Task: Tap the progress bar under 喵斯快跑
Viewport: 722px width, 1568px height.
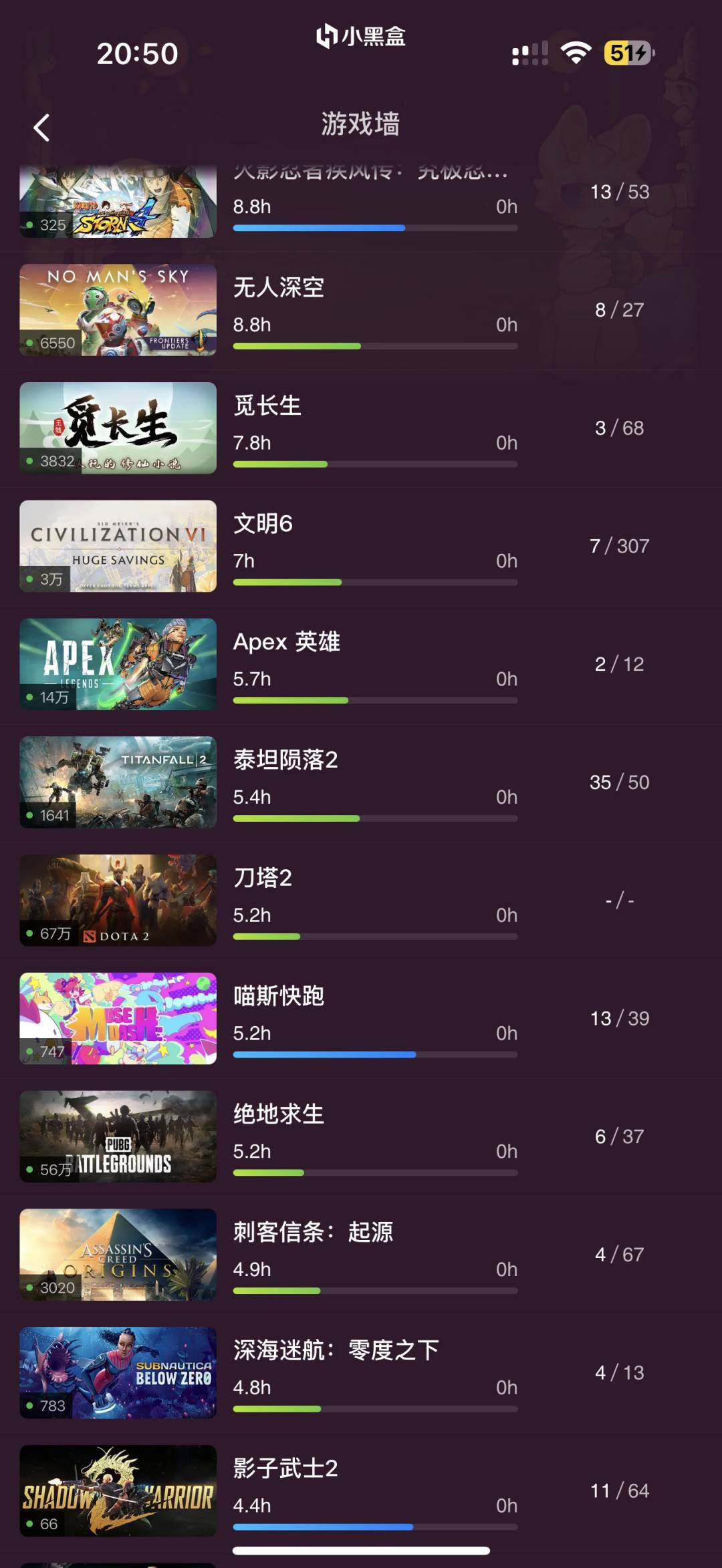Action: coord(374,1054)
